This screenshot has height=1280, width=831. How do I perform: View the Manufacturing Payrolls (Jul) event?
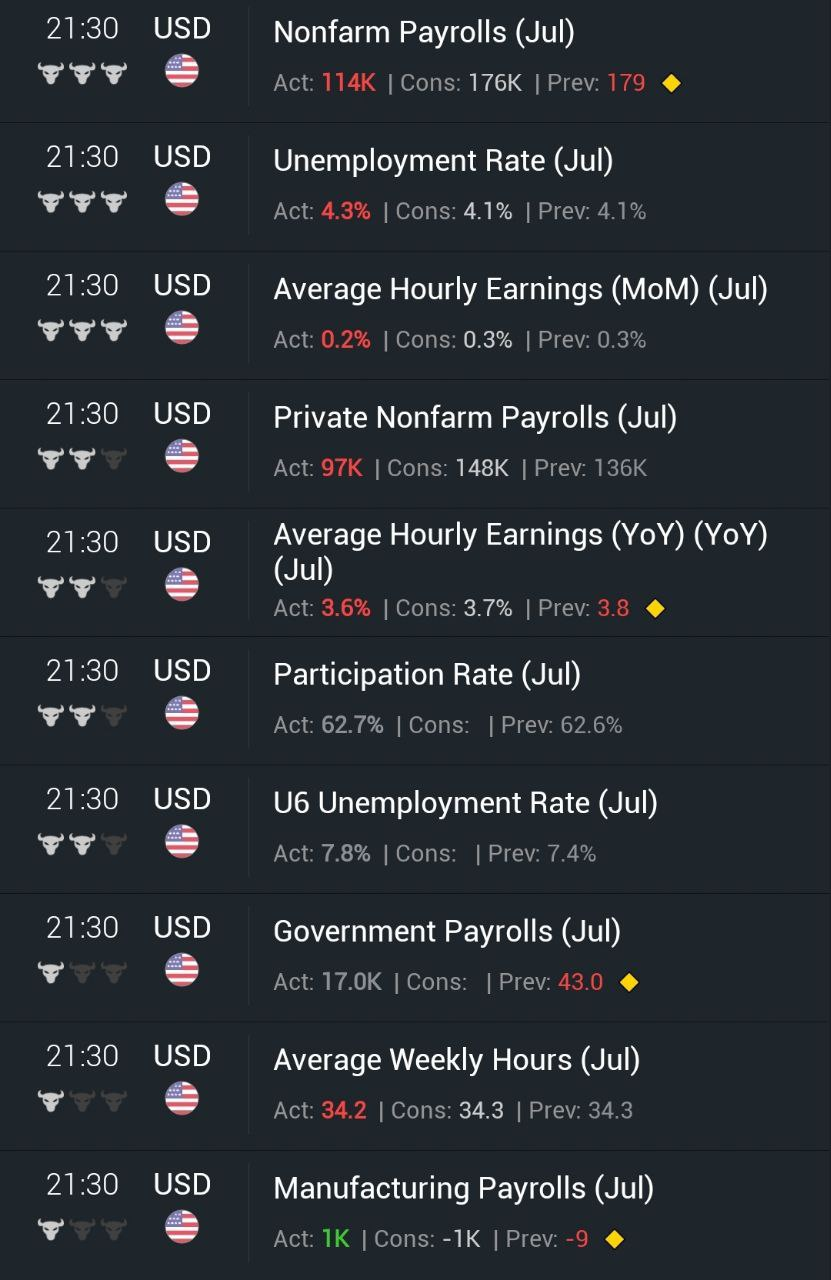pyautogui.click(x=463, y=1189)
